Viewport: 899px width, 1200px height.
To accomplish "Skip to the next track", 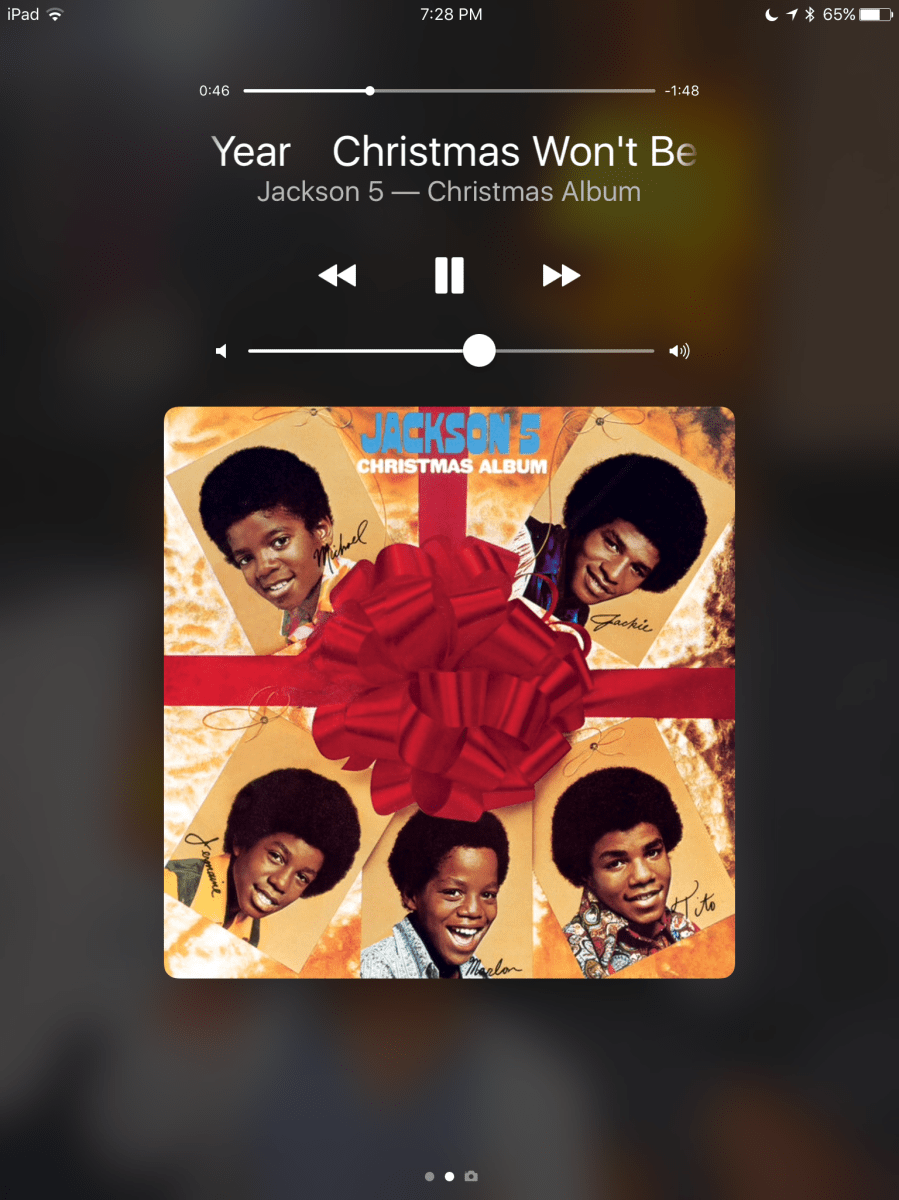I will [x=561, y=275].
